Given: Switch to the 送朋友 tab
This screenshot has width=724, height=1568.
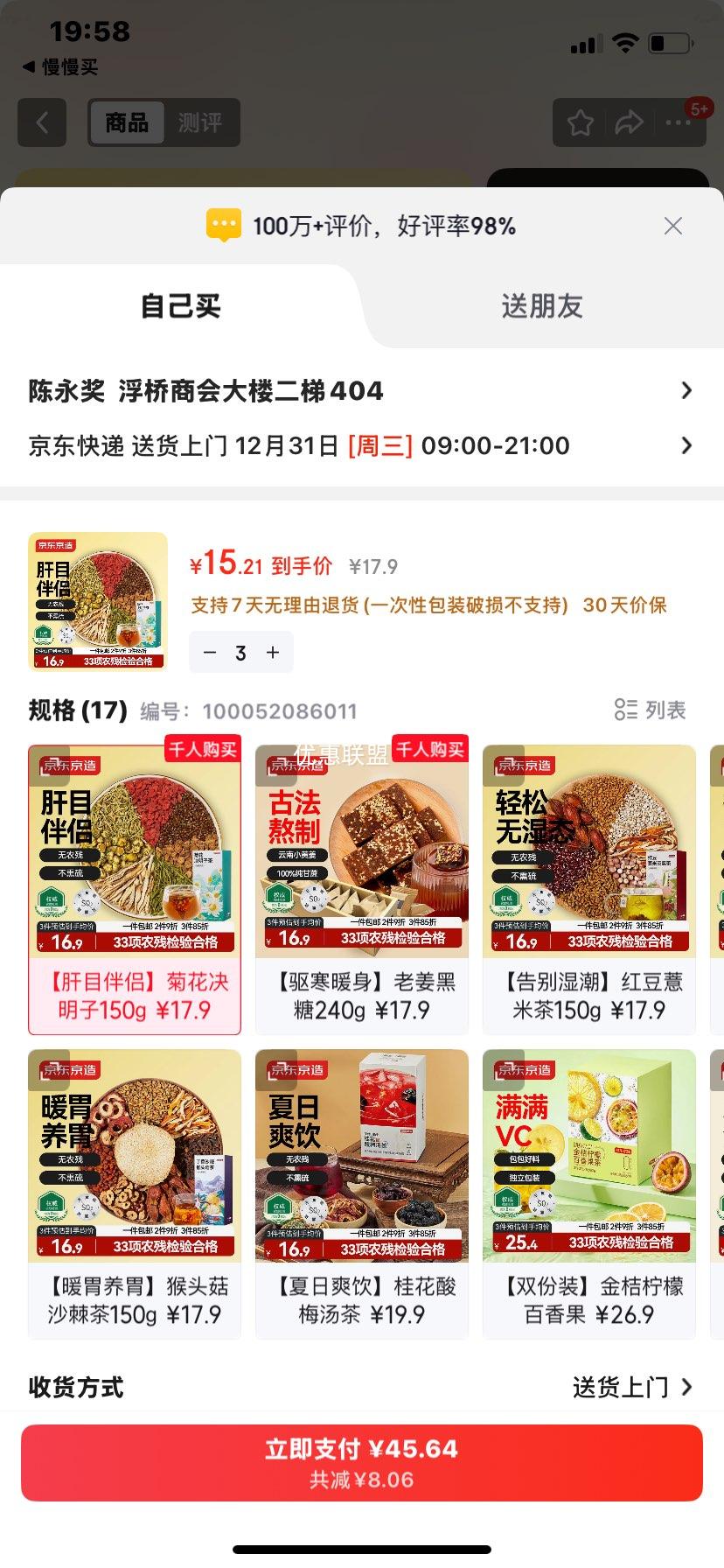Looking at the screenshot, I should pos(543,306).
